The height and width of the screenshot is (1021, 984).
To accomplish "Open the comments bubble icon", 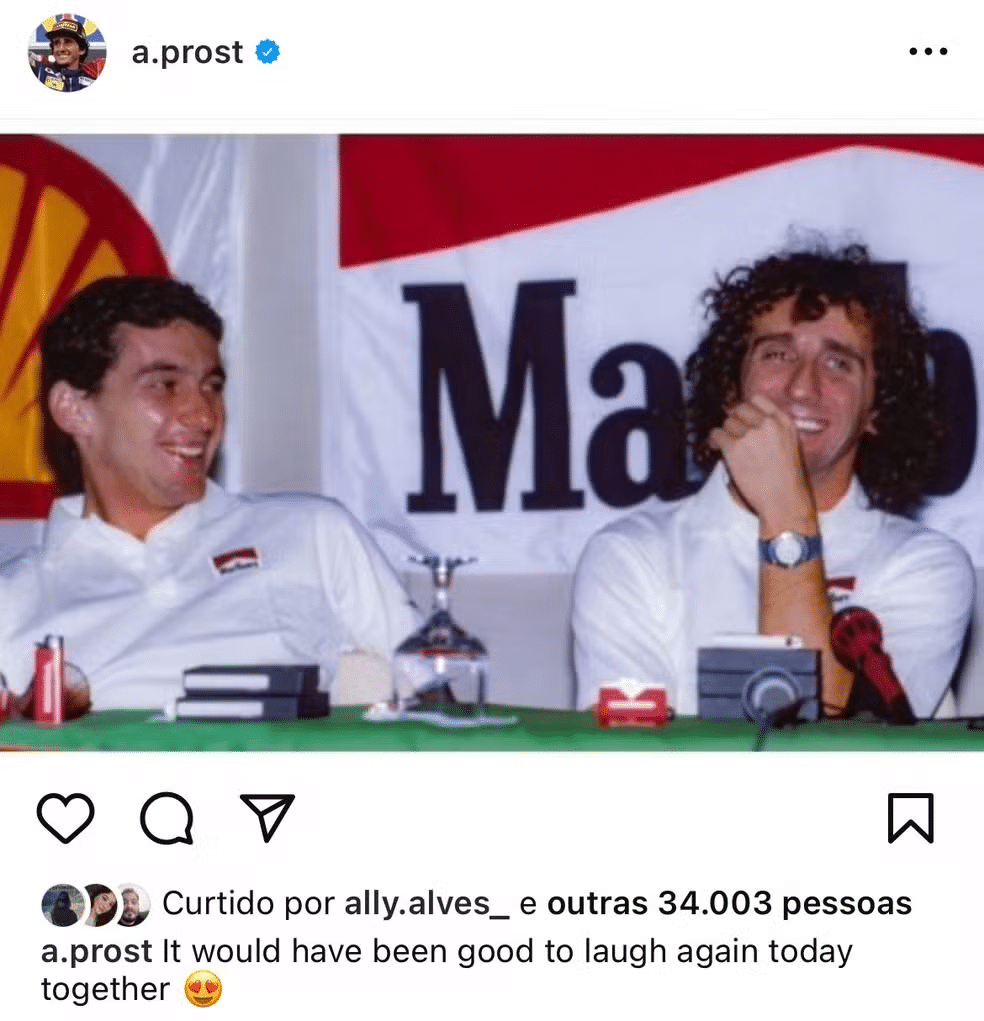I will pyautogui.click(x=166, y=818).
